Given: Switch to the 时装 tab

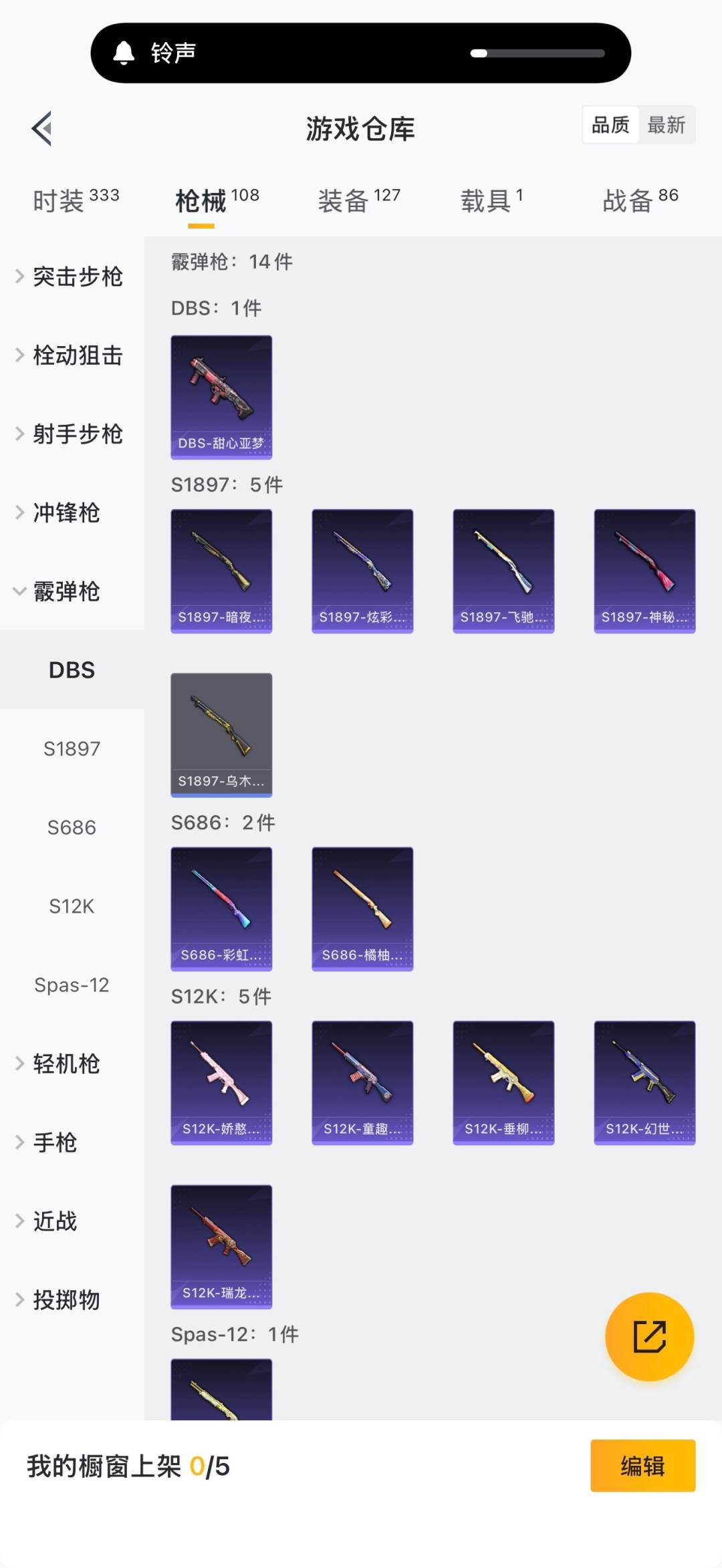Looking at the screenshot, I should pyautogui.click(x=76, y=200).
